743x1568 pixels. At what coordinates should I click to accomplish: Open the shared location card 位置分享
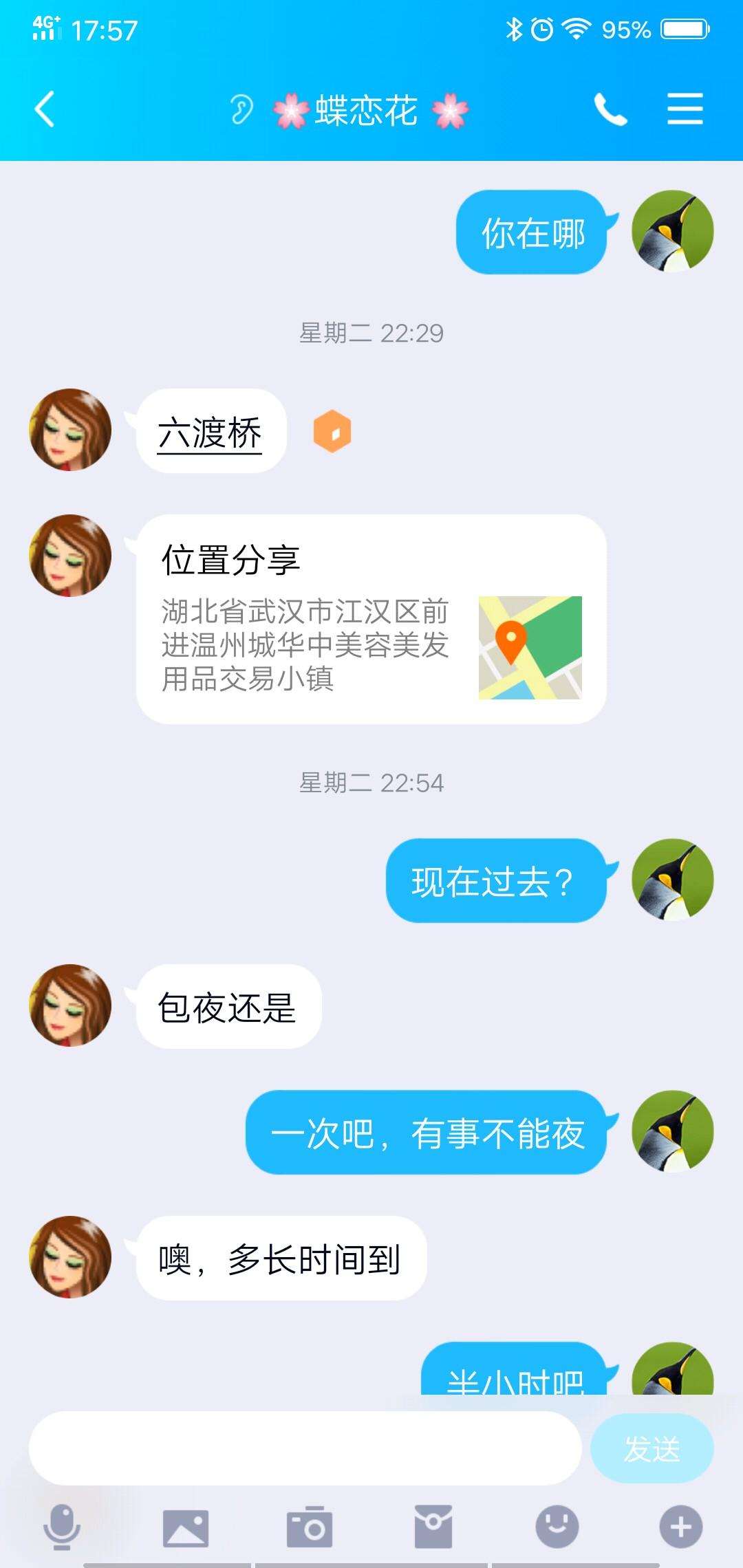(x=371, y=619)
